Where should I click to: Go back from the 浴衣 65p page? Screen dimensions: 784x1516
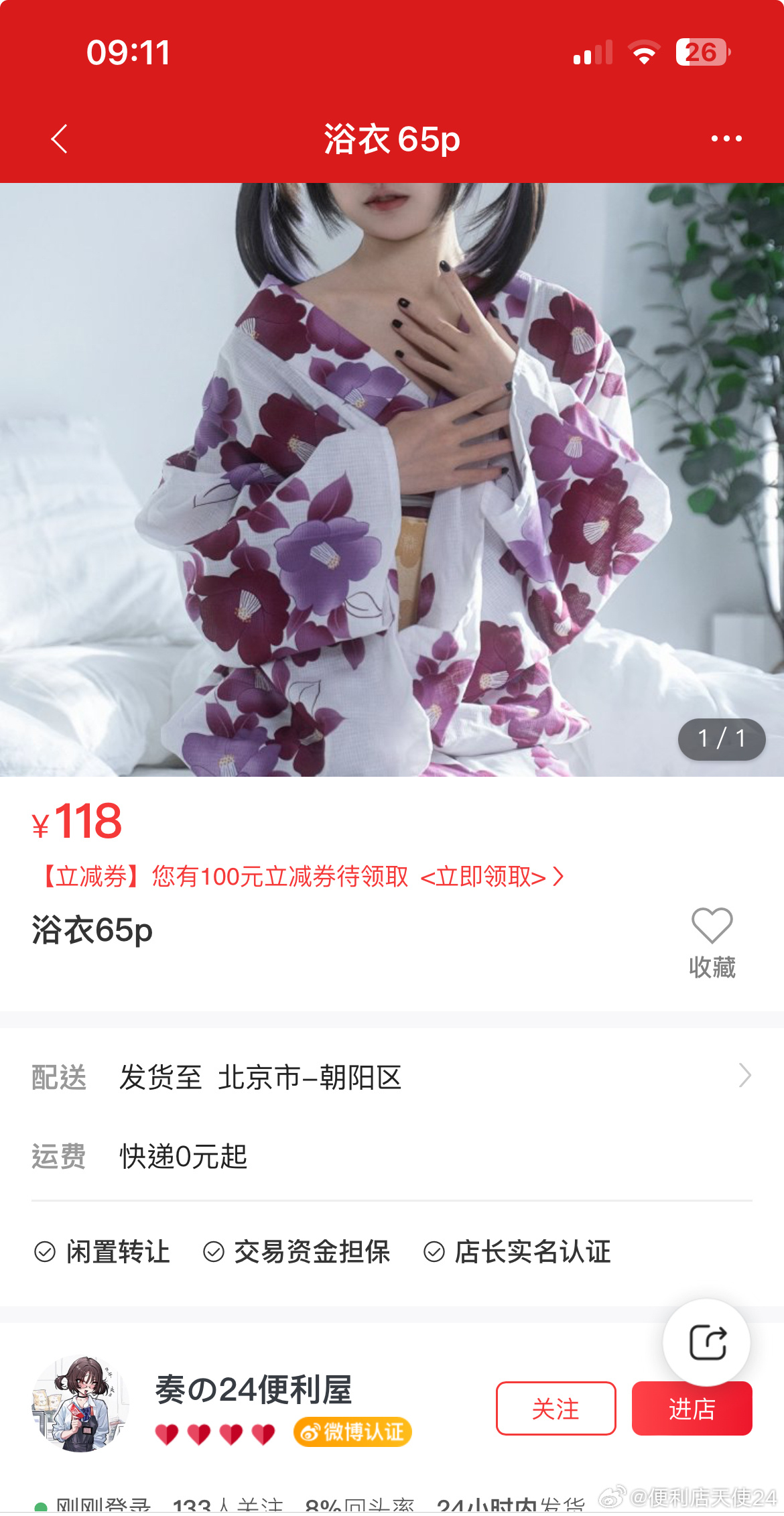[x=60, y=139]
